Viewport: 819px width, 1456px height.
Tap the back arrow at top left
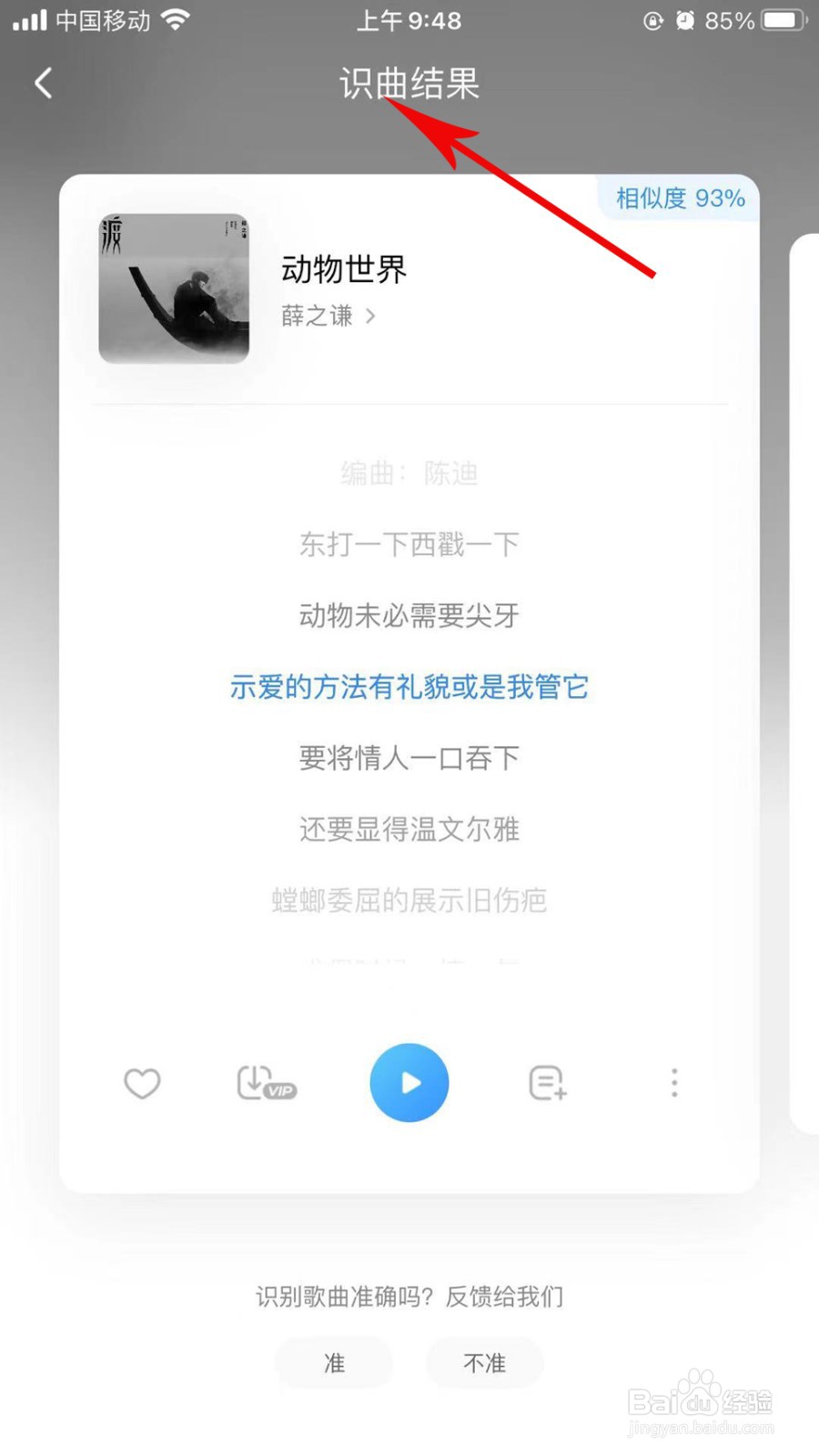point(43,83)
